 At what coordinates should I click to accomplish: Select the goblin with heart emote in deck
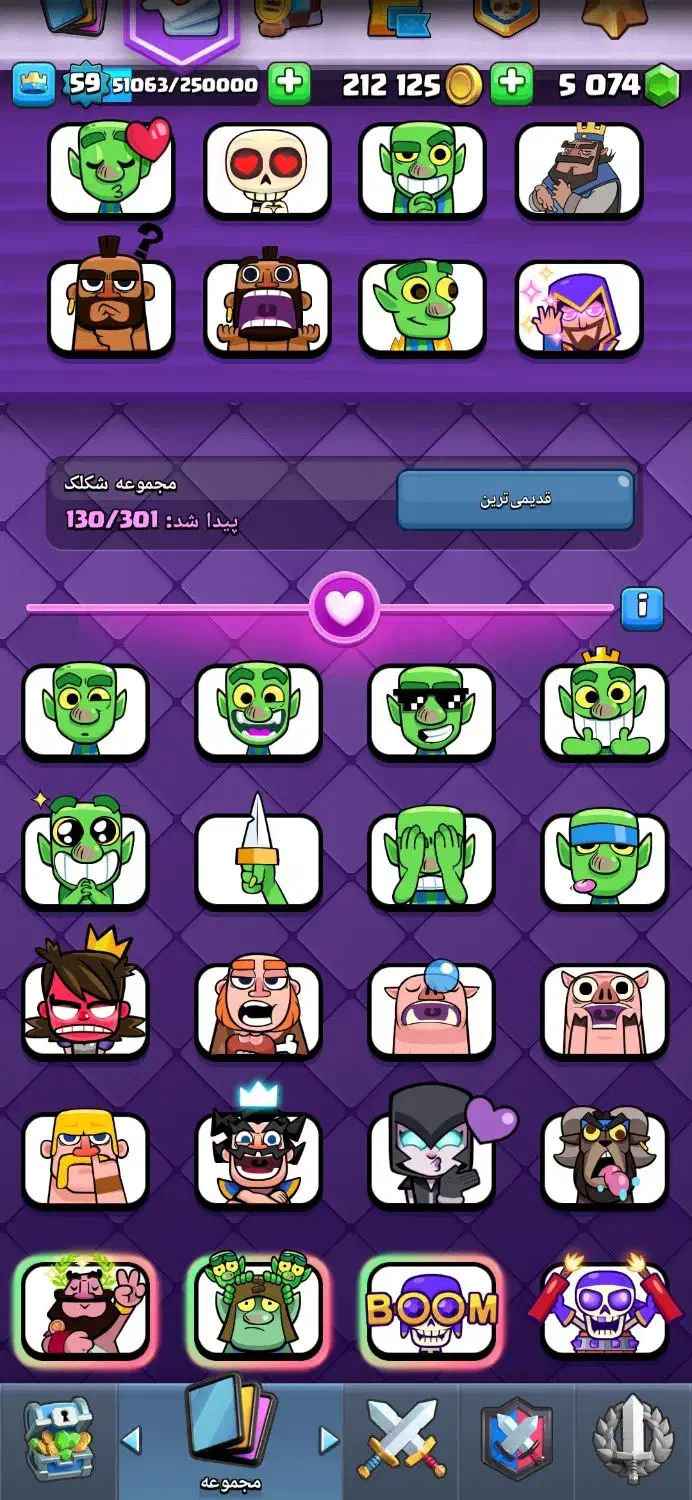(110, 169)
